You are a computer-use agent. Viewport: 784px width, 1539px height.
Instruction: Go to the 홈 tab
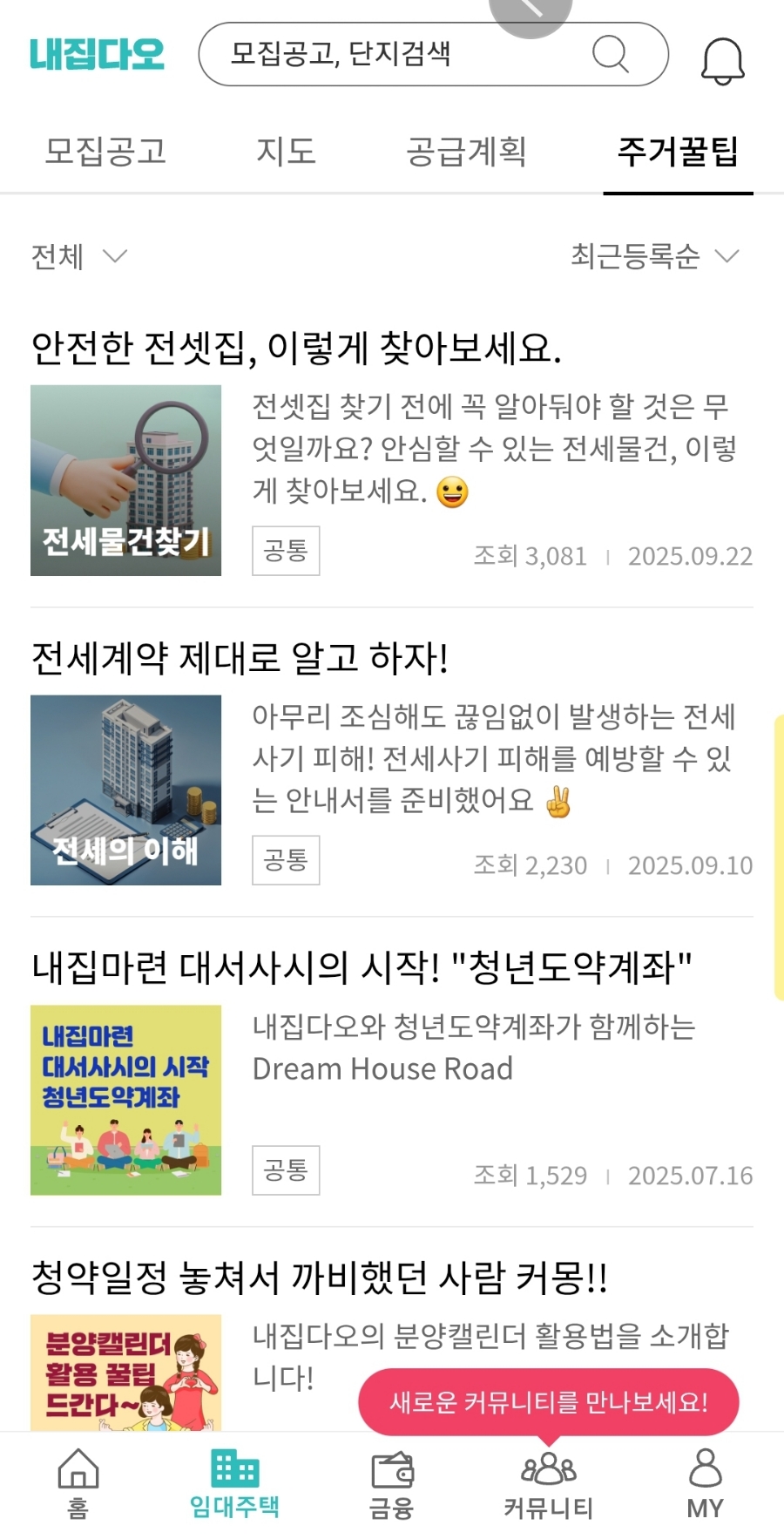78,1483
